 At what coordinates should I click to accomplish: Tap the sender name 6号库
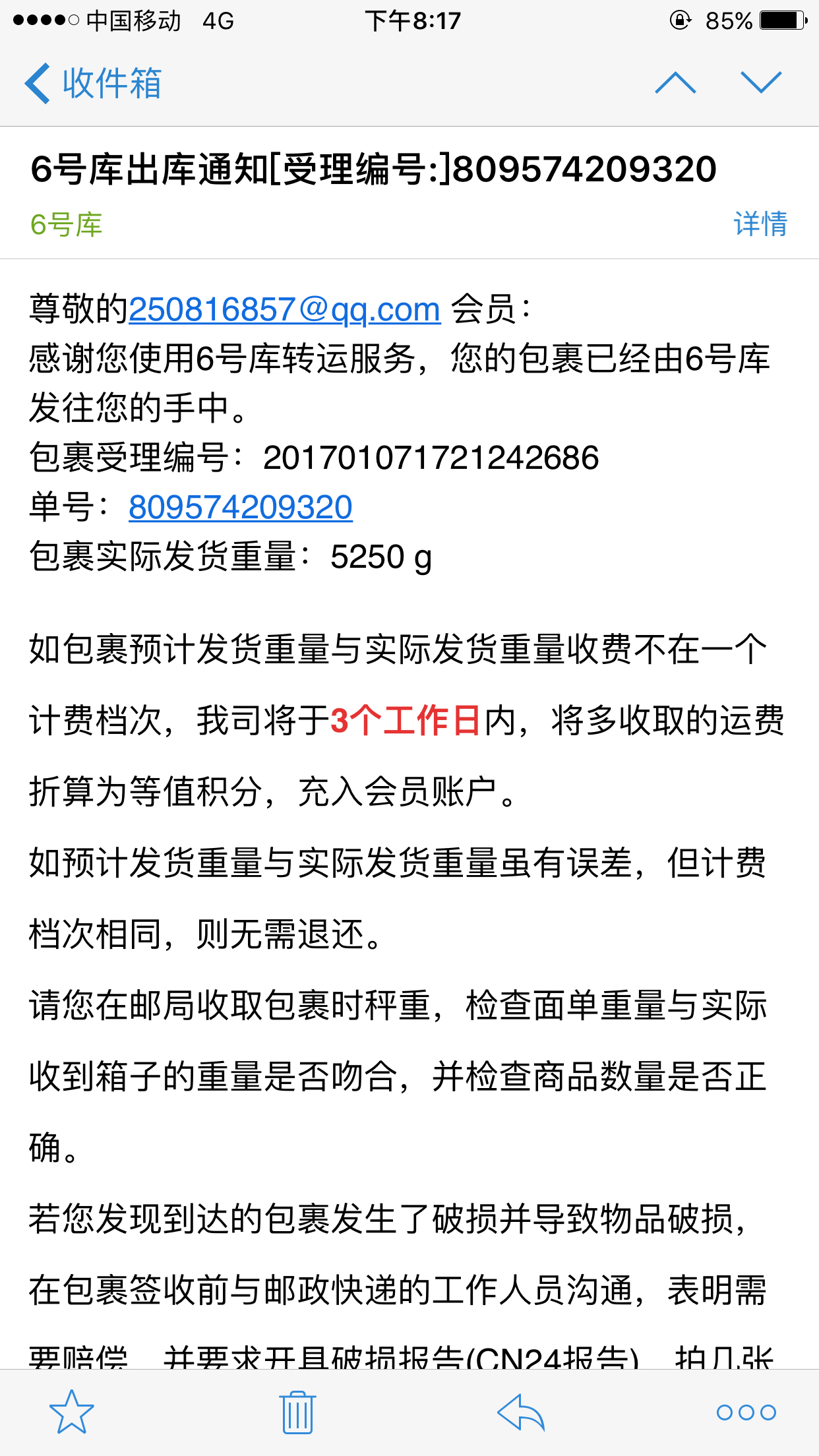(x=66, y=225)
